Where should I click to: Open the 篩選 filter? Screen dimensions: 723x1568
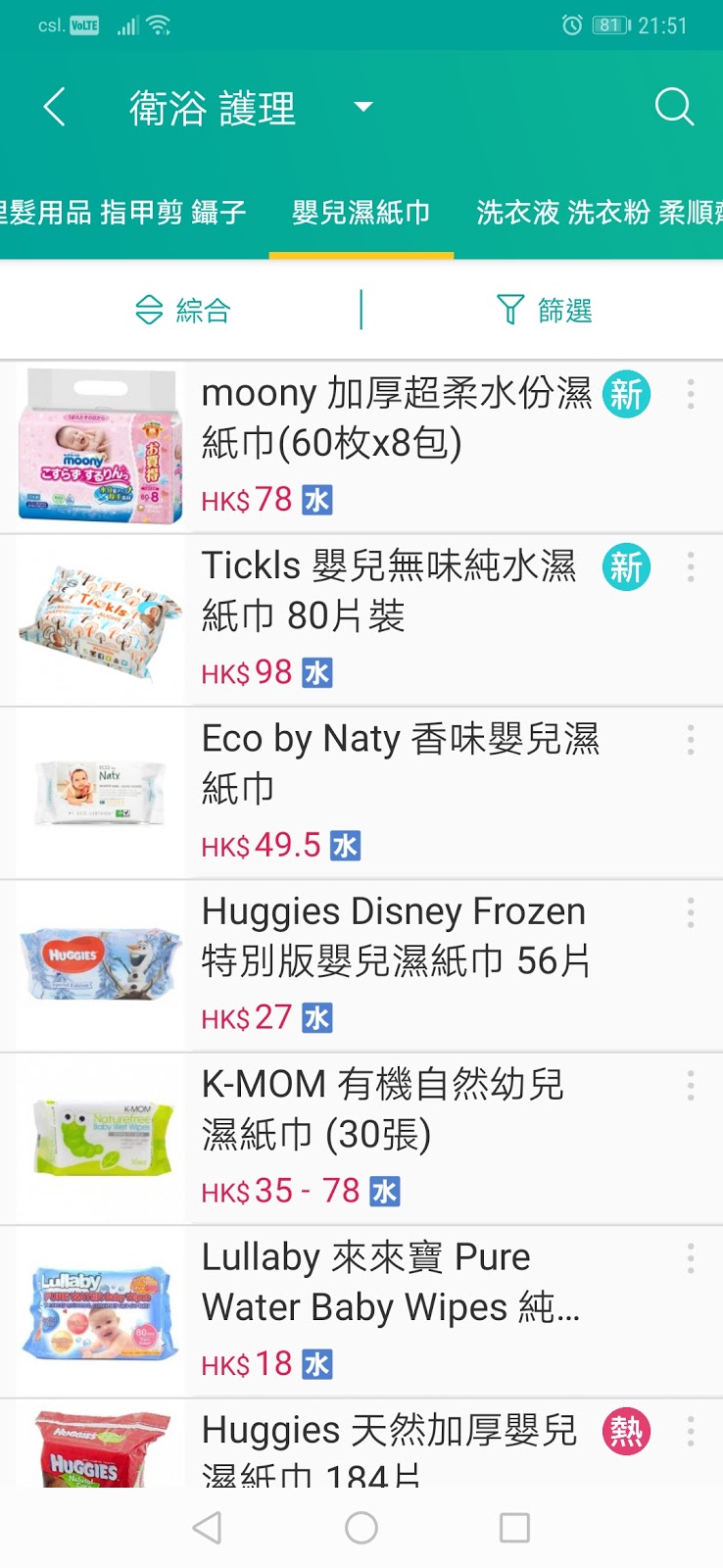click(x=545, y=311)
